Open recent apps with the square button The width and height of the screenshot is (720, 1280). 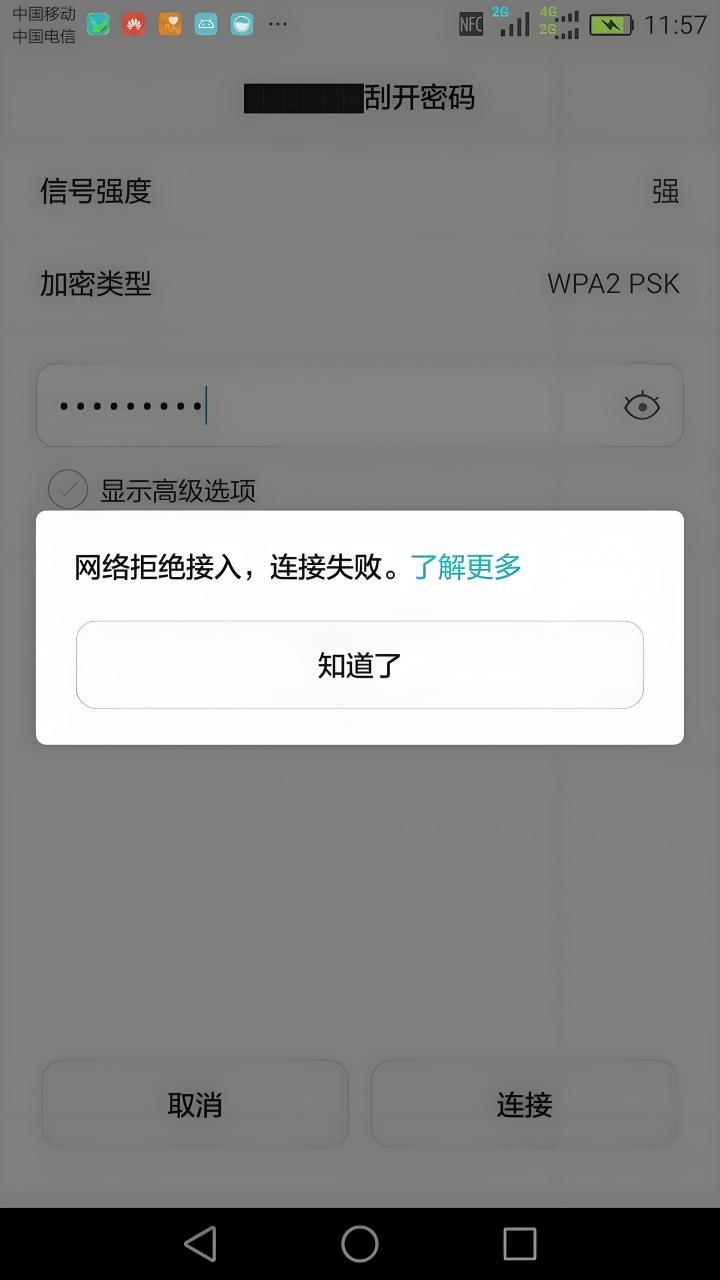(x=518, y=1243)
